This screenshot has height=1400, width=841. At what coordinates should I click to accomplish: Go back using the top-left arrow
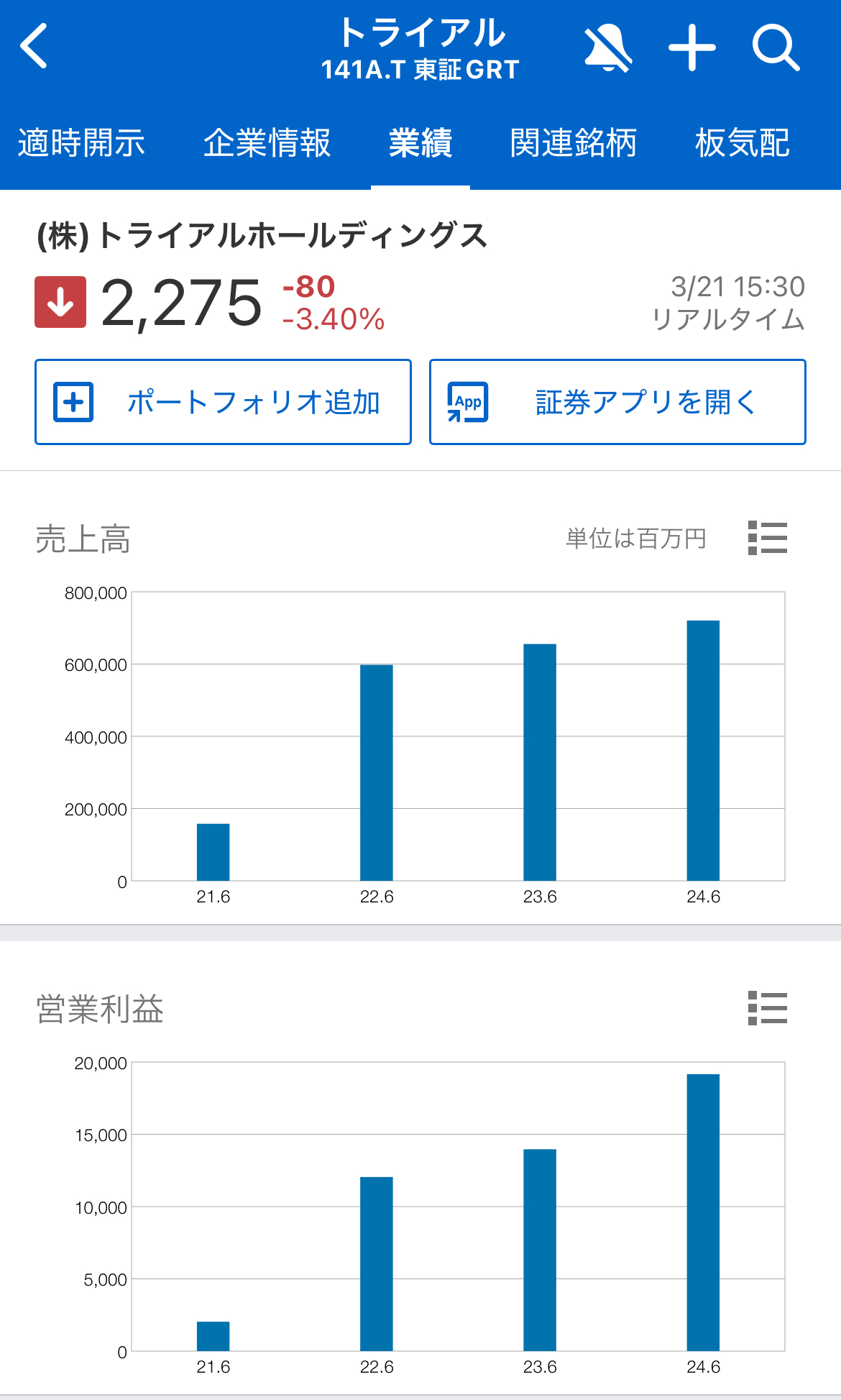(34, 46)
